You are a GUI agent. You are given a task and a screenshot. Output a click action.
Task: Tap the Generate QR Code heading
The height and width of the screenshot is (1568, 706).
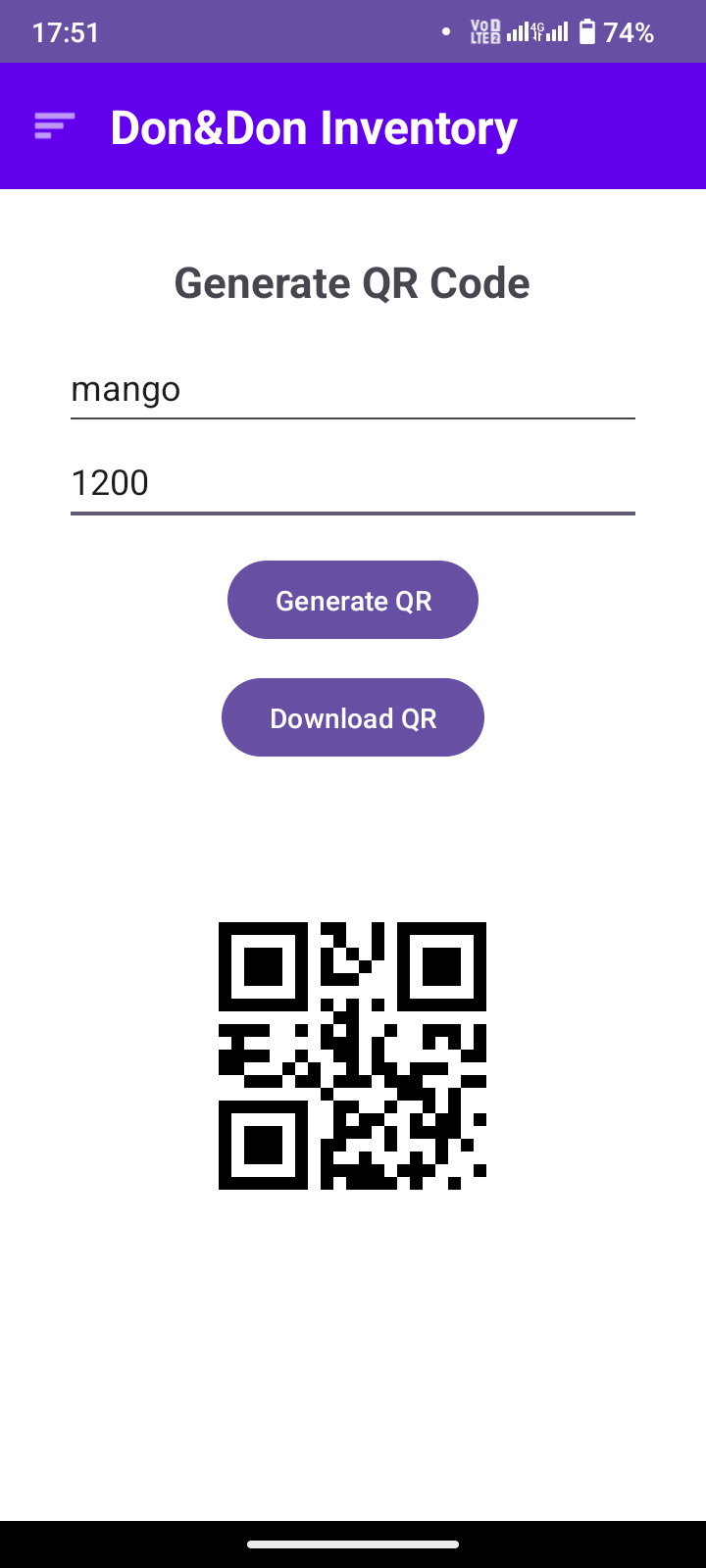coord(351,282)
